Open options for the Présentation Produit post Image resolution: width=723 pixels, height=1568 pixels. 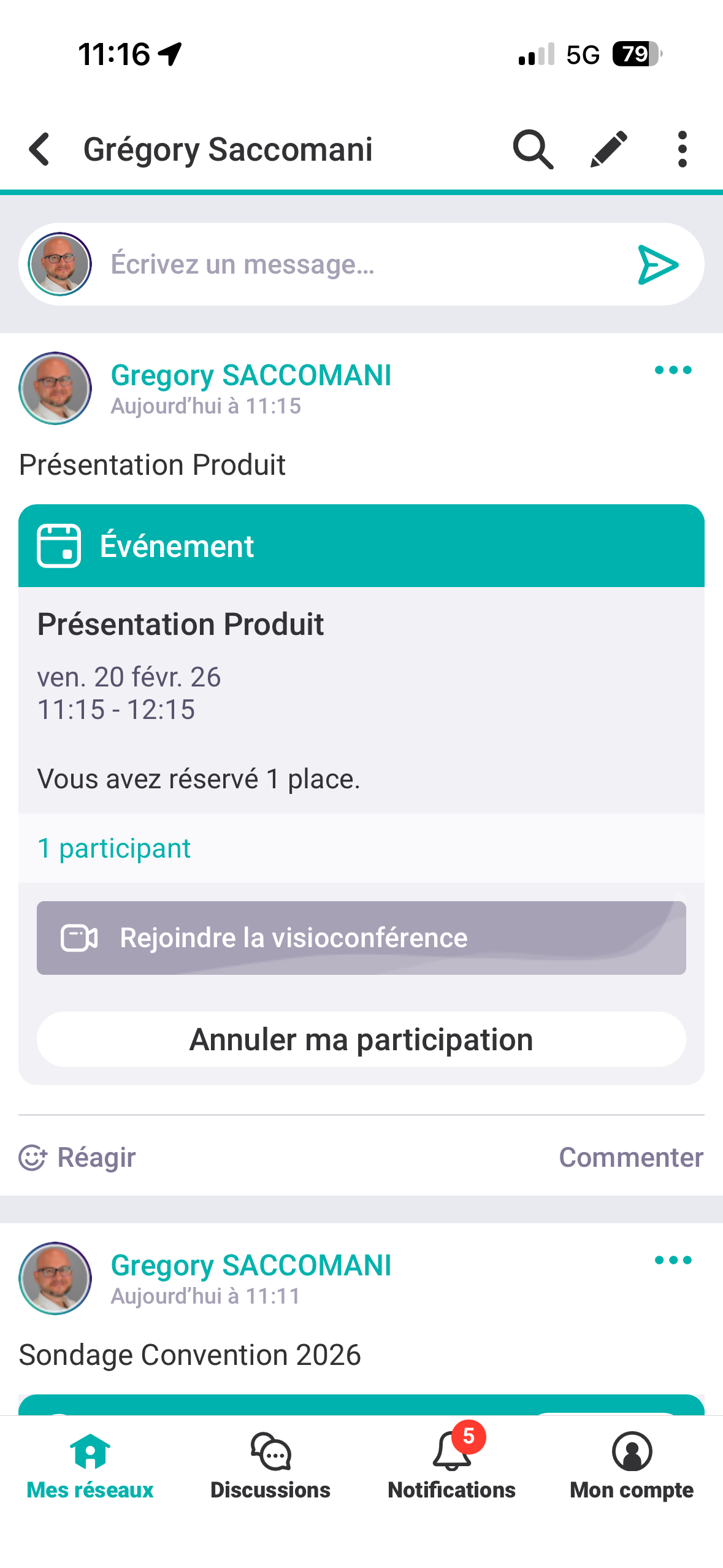coord(673,370)
